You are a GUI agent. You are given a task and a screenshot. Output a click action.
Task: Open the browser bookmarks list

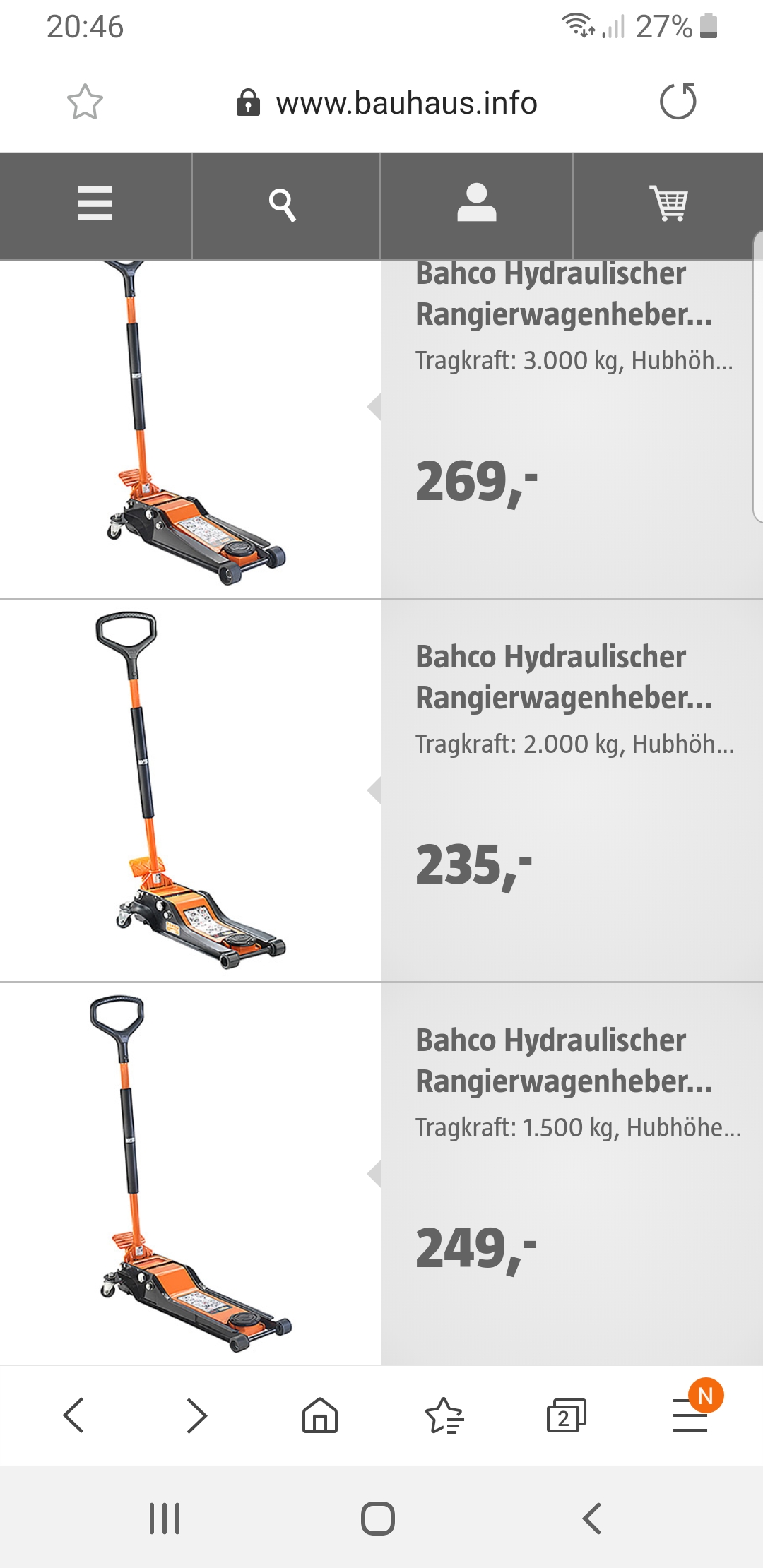444,1415
